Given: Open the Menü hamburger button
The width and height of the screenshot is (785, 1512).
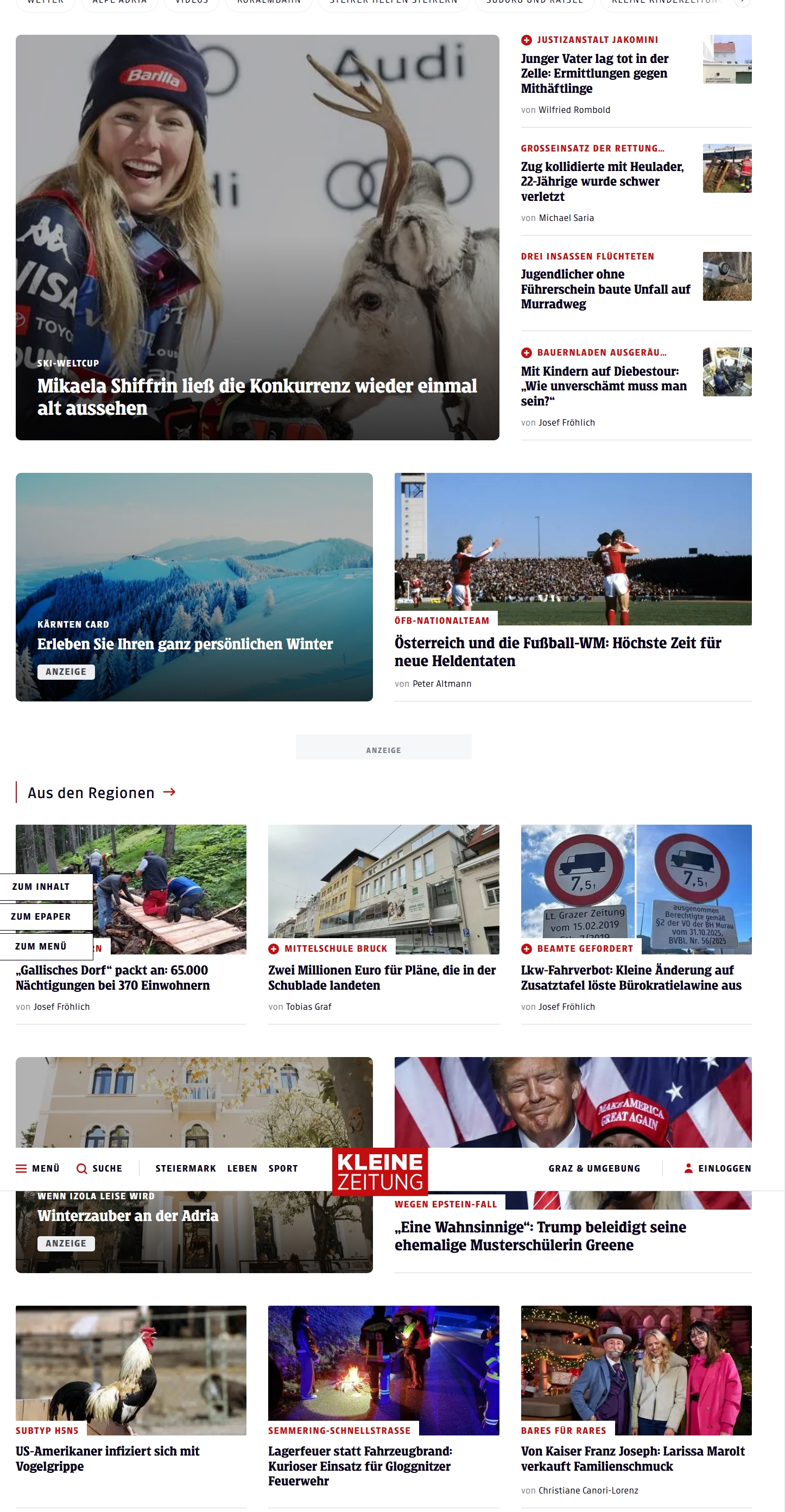Looking at the screenshot, I should tap(37, 1168).
